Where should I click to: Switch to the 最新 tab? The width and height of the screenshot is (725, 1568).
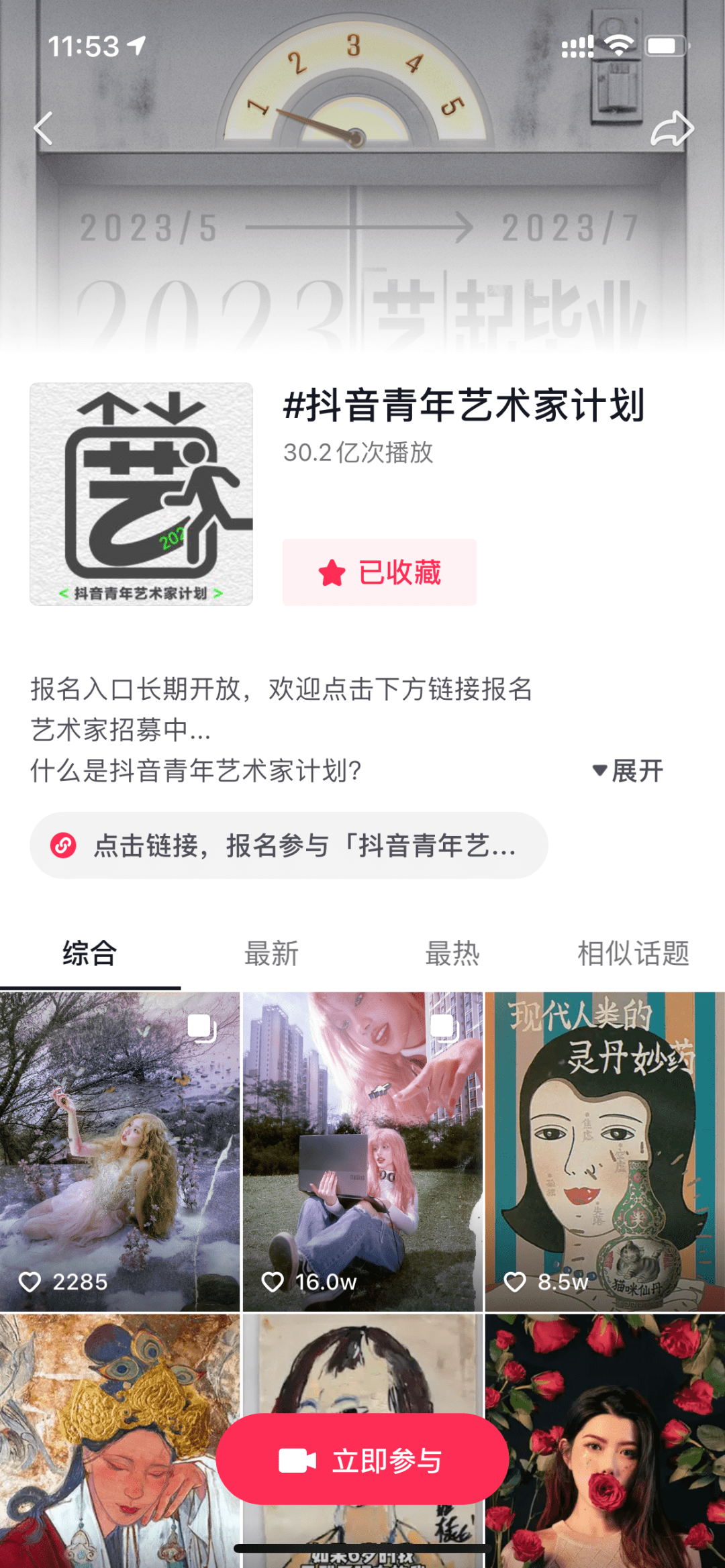tap(272, 954)
